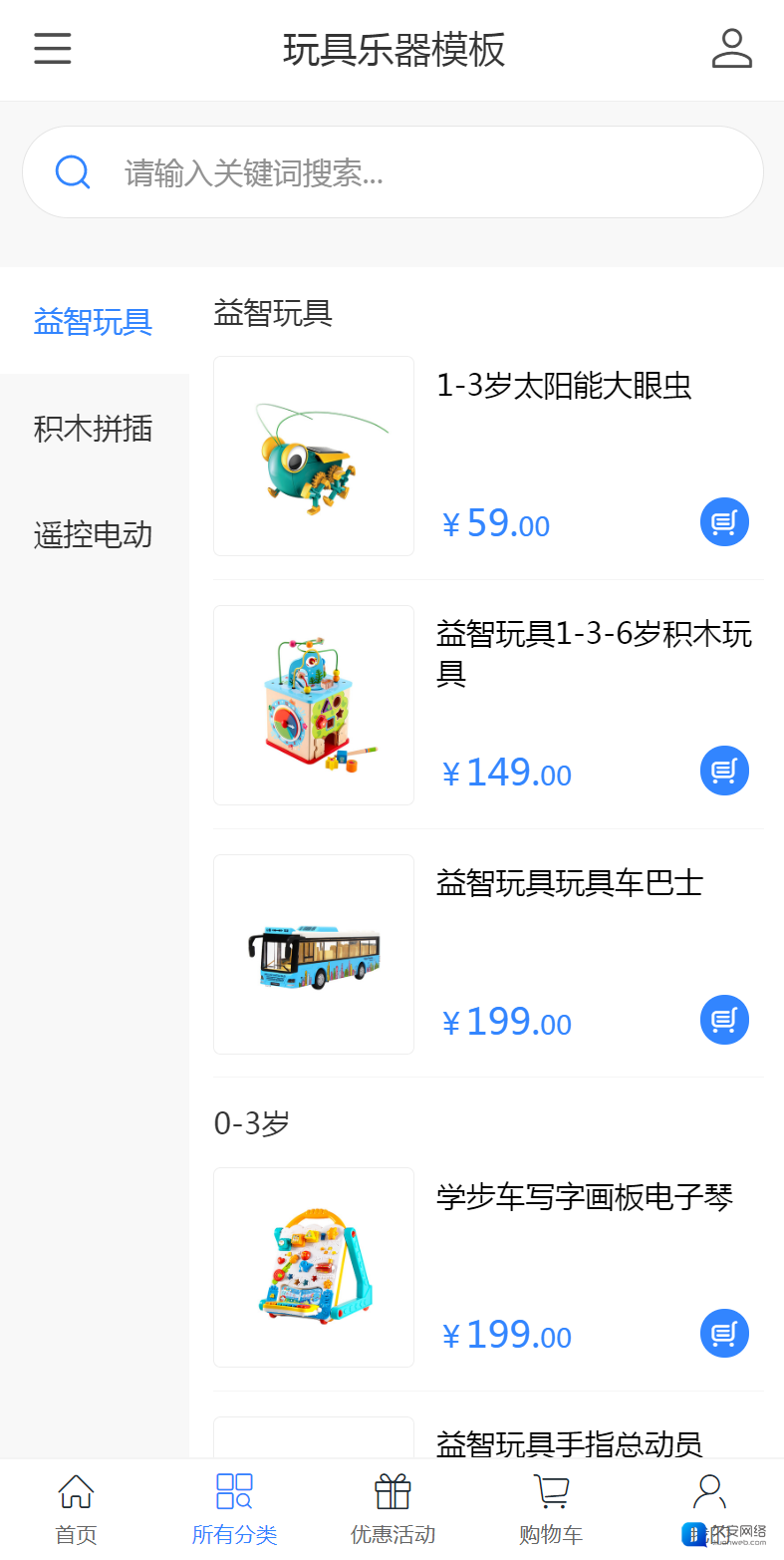Open the 益智玩具玩具车巴士 product
This screenshot has height=1560, width=784.
[x=570, y=883]
